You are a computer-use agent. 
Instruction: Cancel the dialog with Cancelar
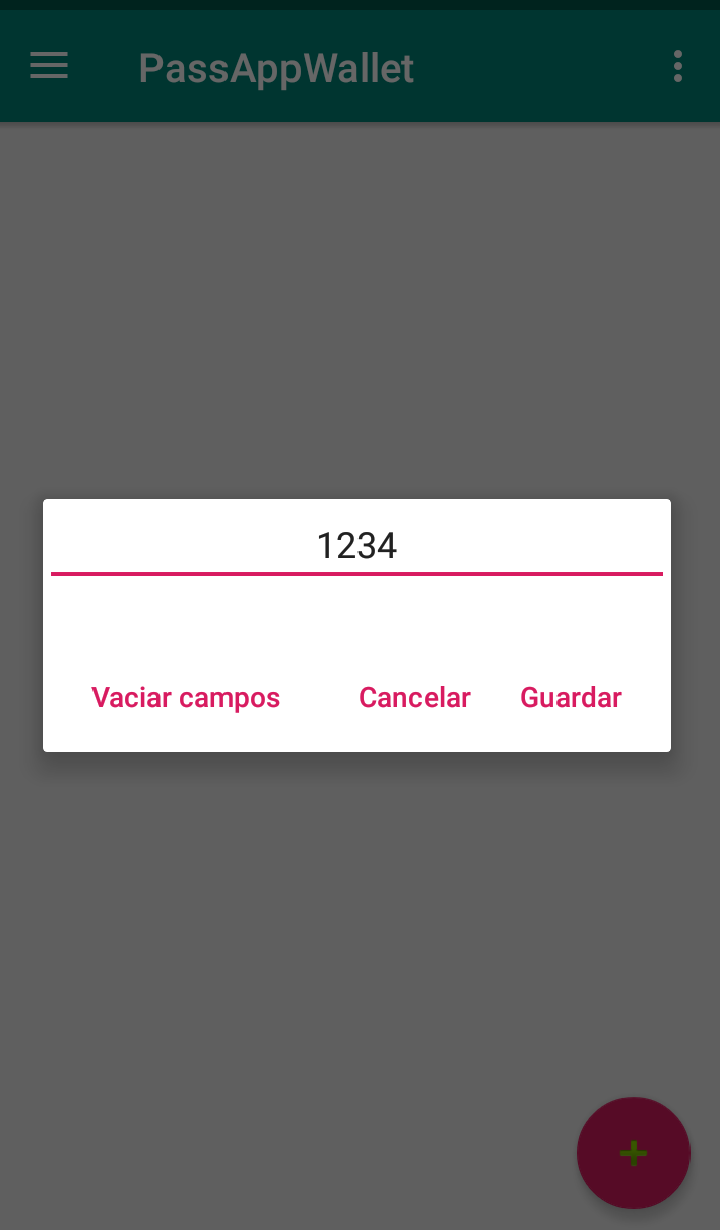pyautogui.click(x=414, y=697)
